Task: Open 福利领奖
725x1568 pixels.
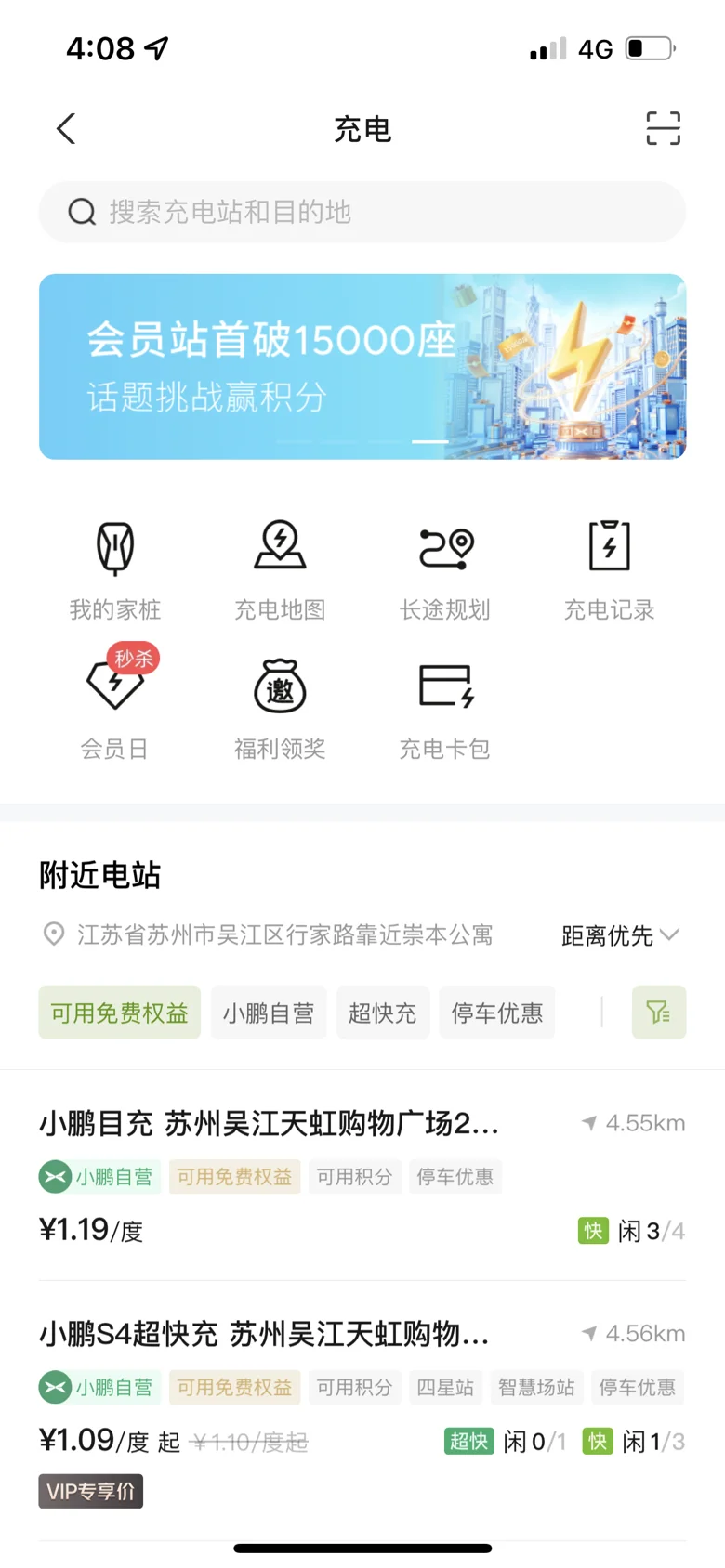Action: click(280, 706)
